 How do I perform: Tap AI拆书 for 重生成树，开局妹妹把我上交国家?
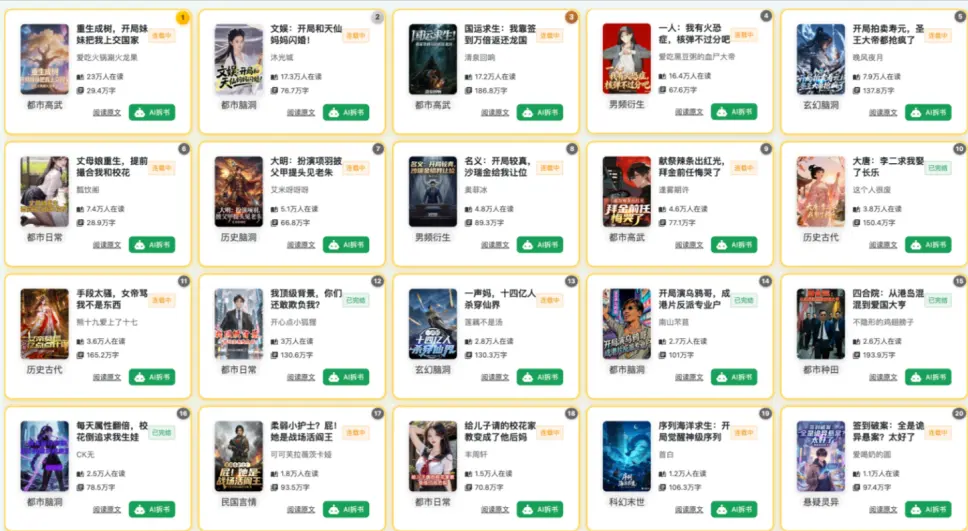(152, 112)
